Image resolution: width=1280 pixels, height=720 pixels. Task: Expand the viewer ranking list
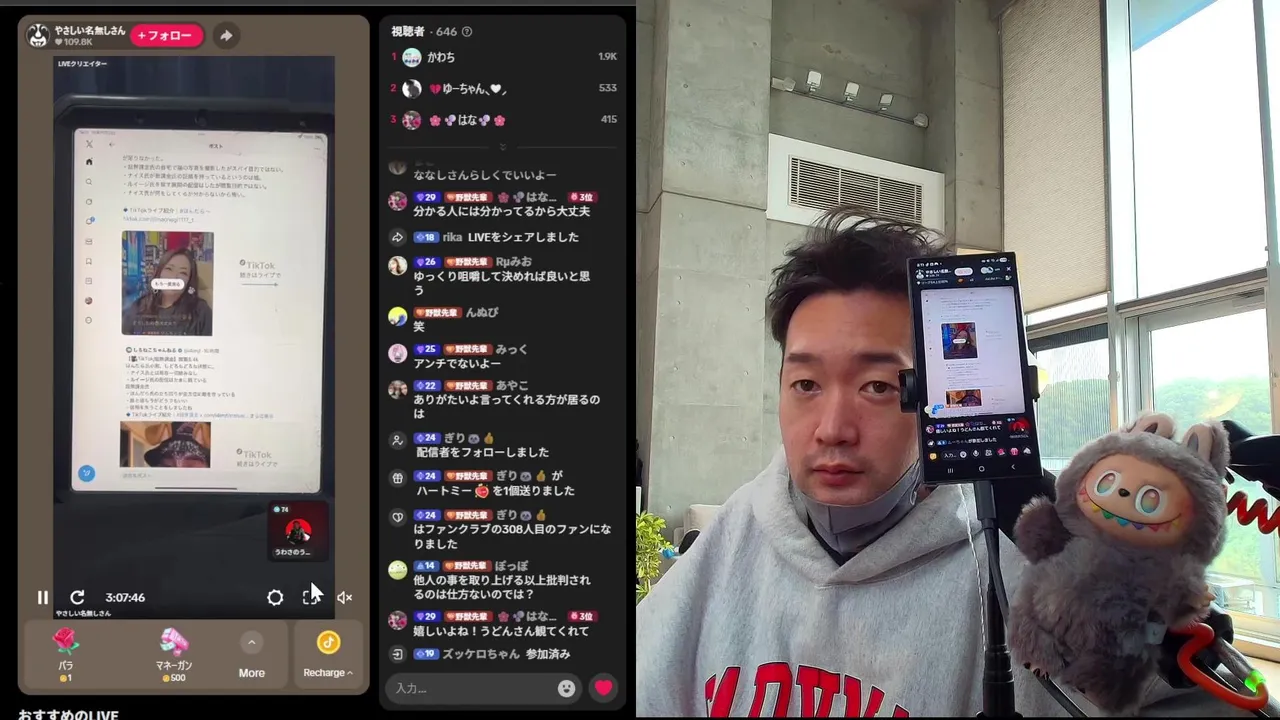[503, 145]
